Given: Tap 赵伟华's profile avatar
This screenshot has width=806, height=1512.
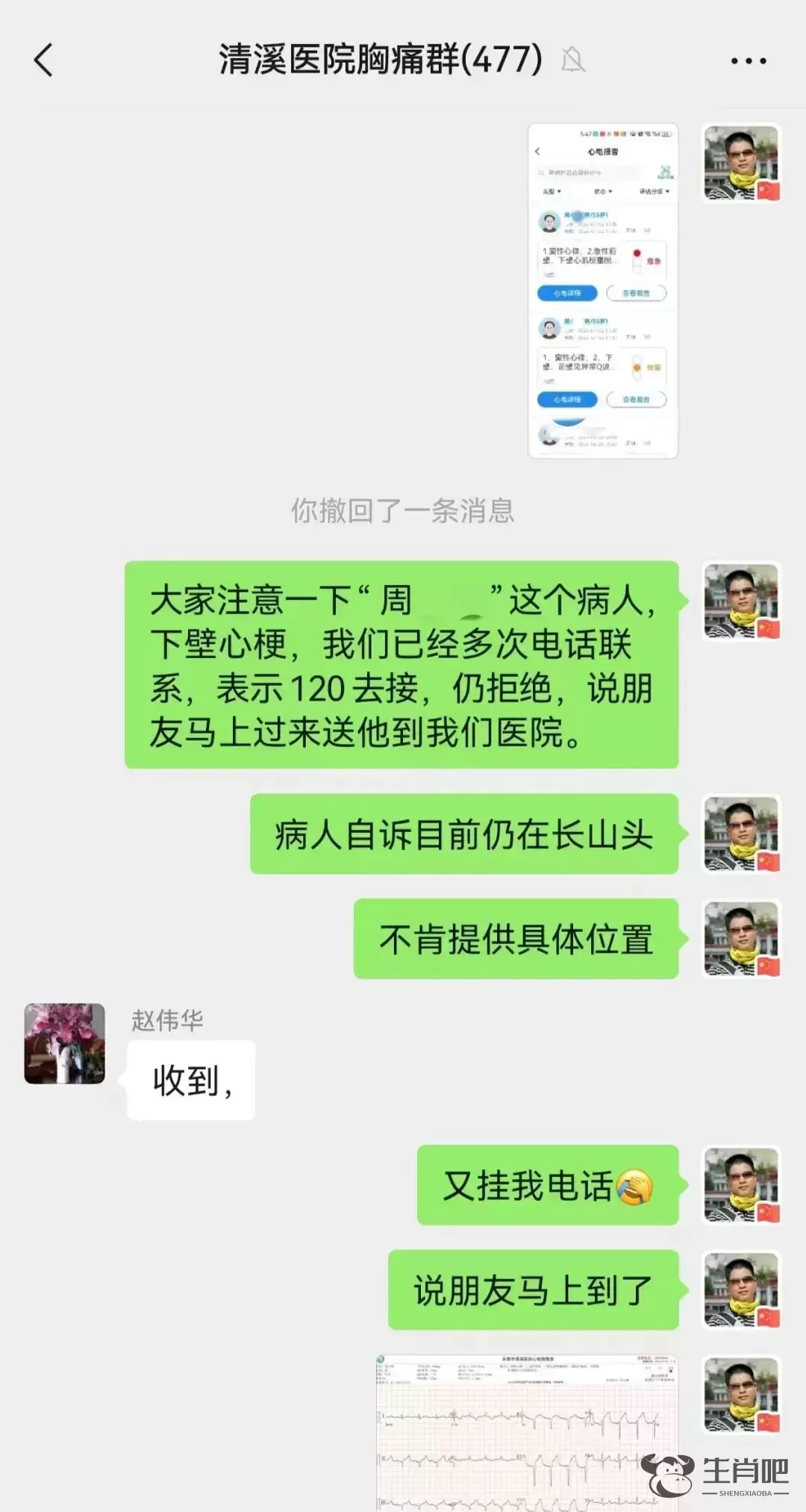Looking at the screenshot, I should 65,1043.
